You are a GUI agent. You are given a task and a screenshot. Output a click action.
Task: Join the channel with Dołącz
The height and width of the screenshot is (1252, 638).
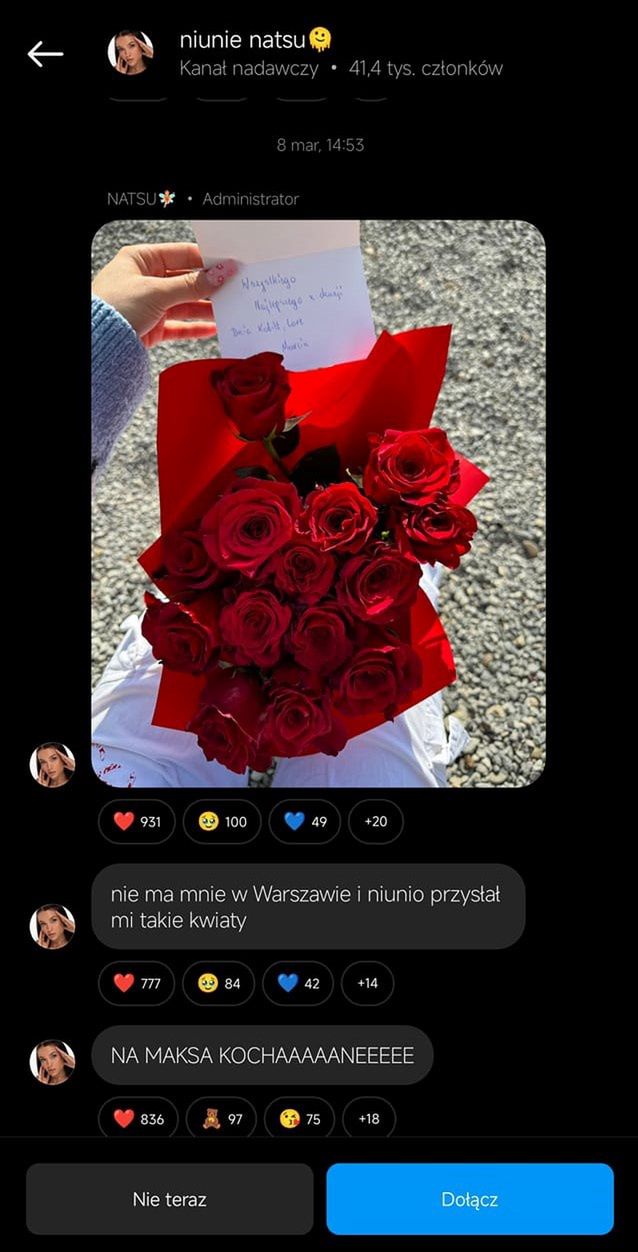point(470,1199)
